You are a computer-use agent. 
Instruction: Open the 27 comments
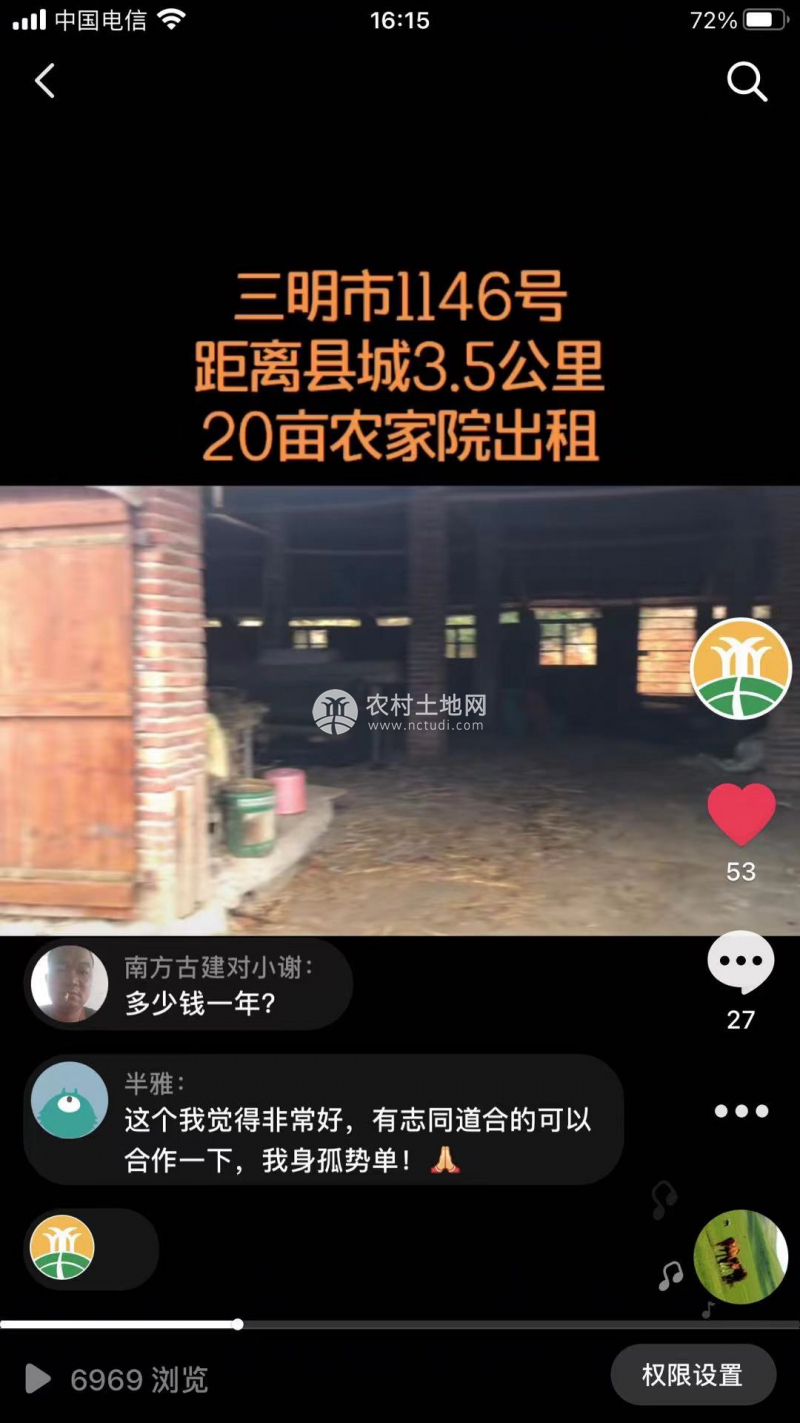pyautogui.click(x=741, y=963)
